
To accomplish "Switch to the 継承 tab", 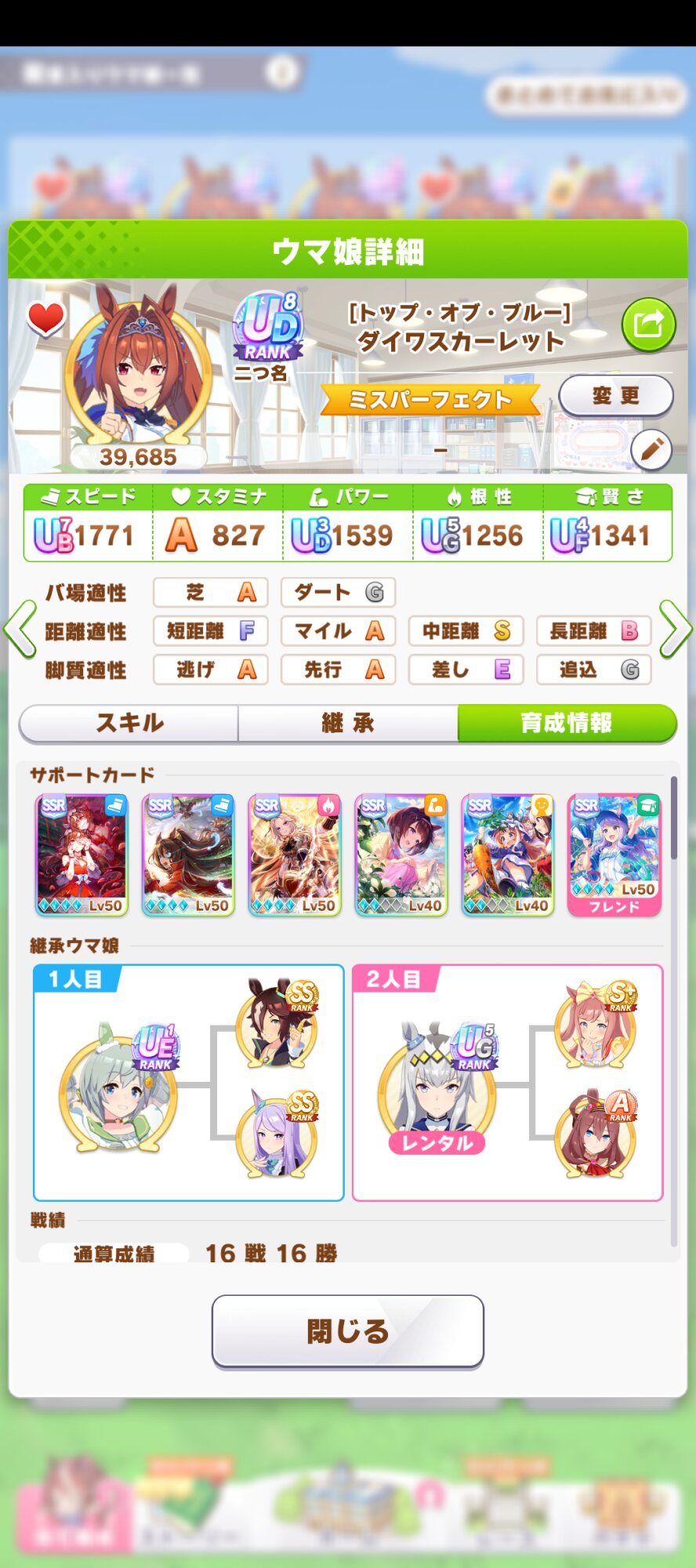I will click(348, 723).
